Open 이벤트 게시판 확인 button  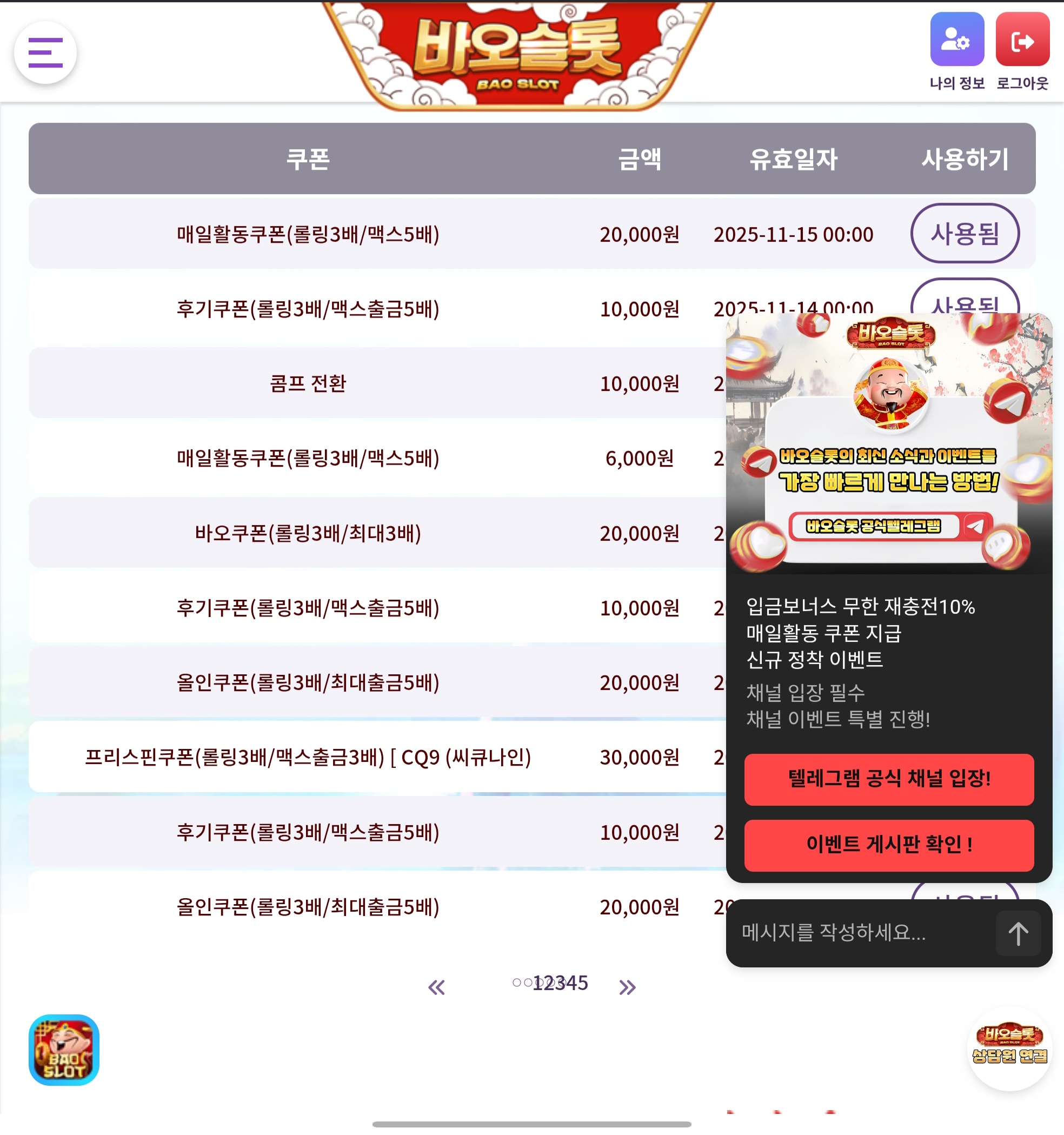pyautogui.click(x=888, y=845)
